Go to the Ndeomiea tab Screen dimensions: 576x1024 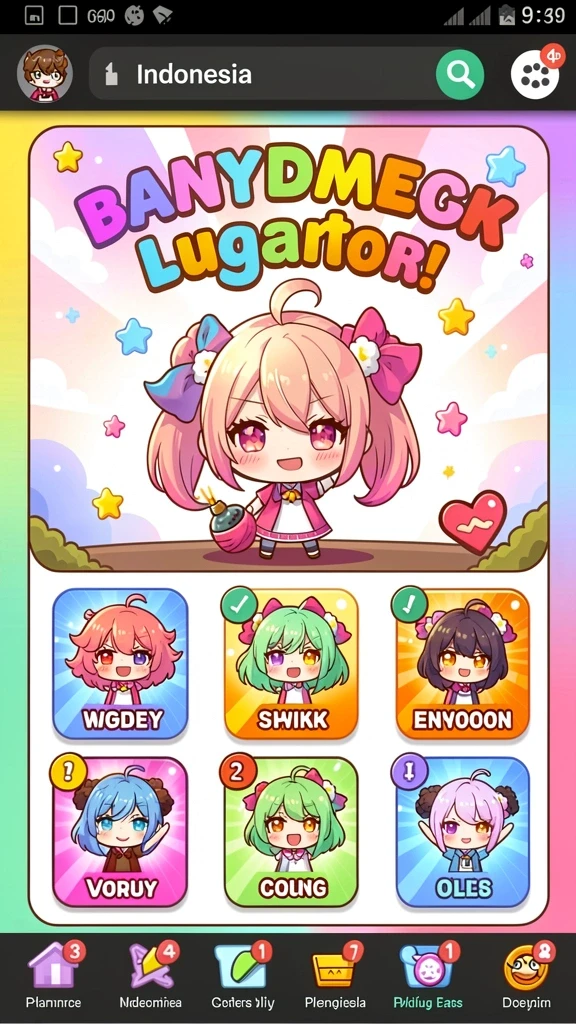click(x=150, y=976)
